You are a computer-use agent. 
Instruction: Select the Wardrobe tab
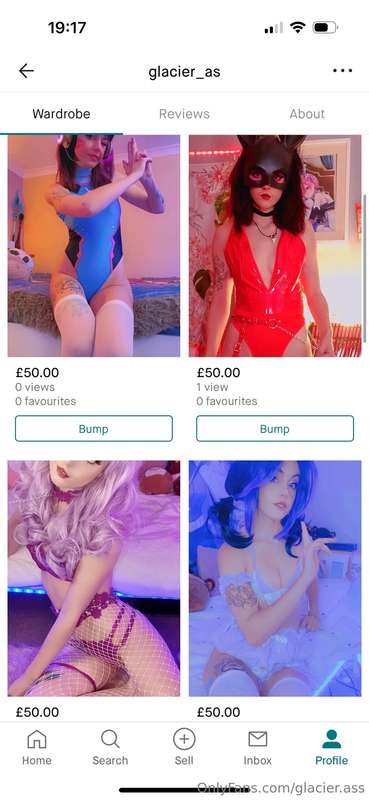[x=61, y=114]
